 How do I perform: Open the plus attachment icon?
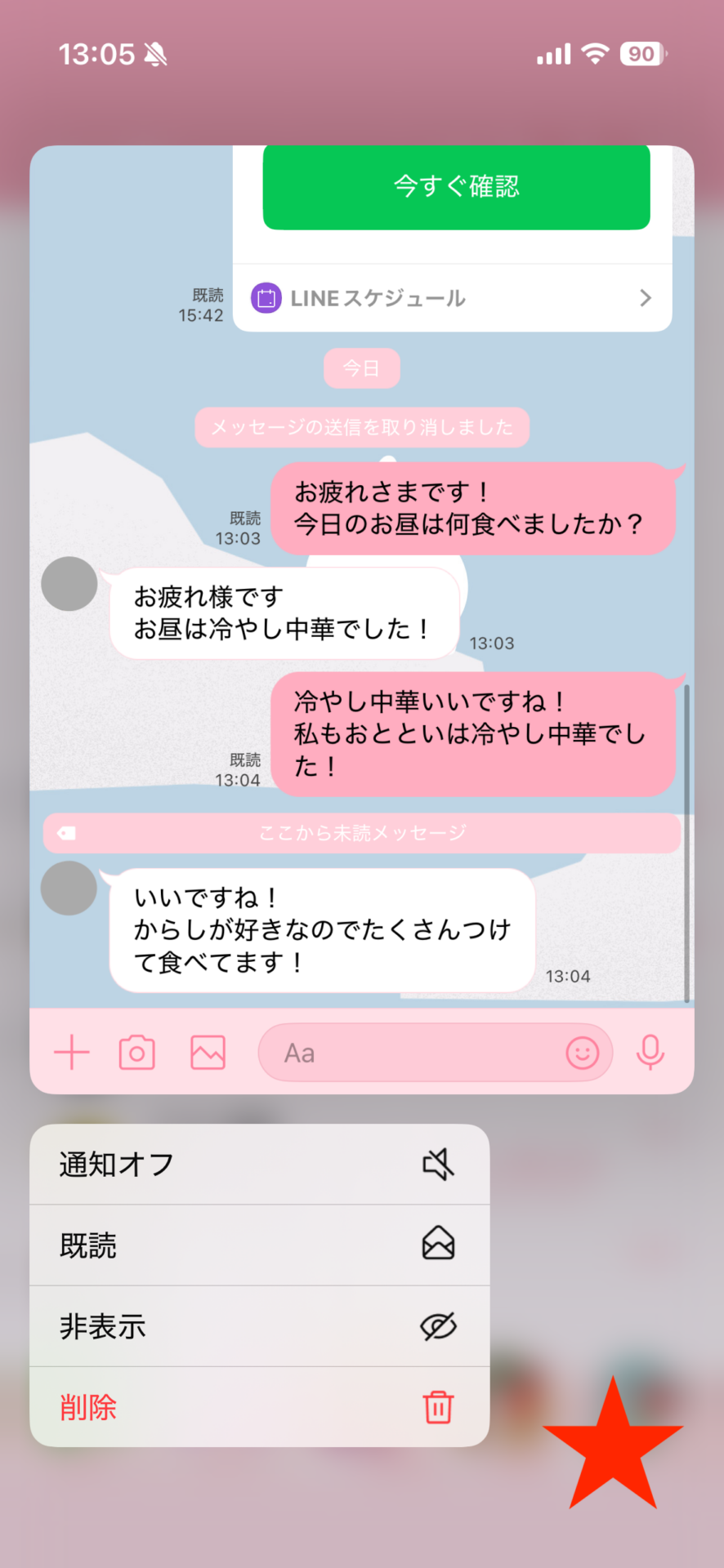pos(72,1053)
